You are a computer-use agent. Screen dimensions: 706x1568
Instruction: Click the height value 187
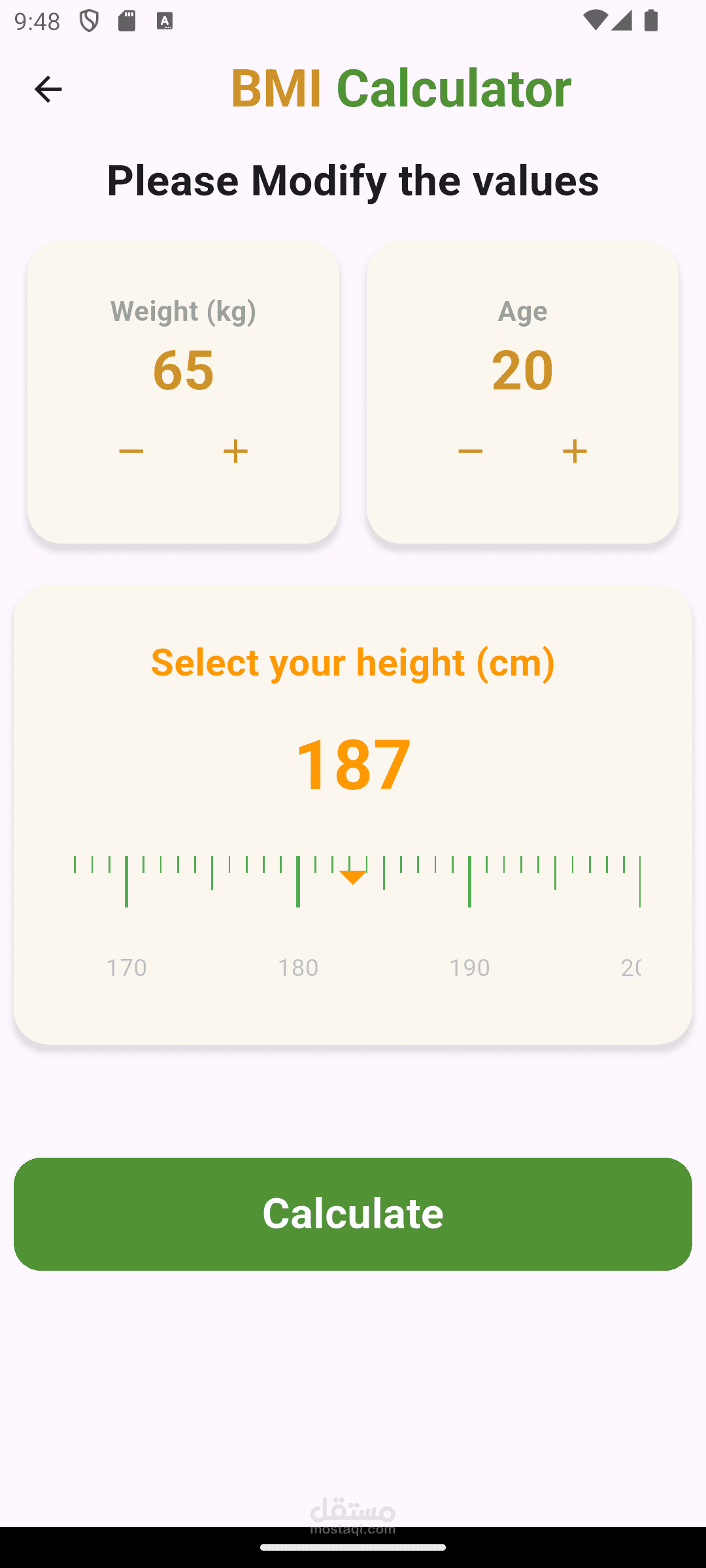353,763
